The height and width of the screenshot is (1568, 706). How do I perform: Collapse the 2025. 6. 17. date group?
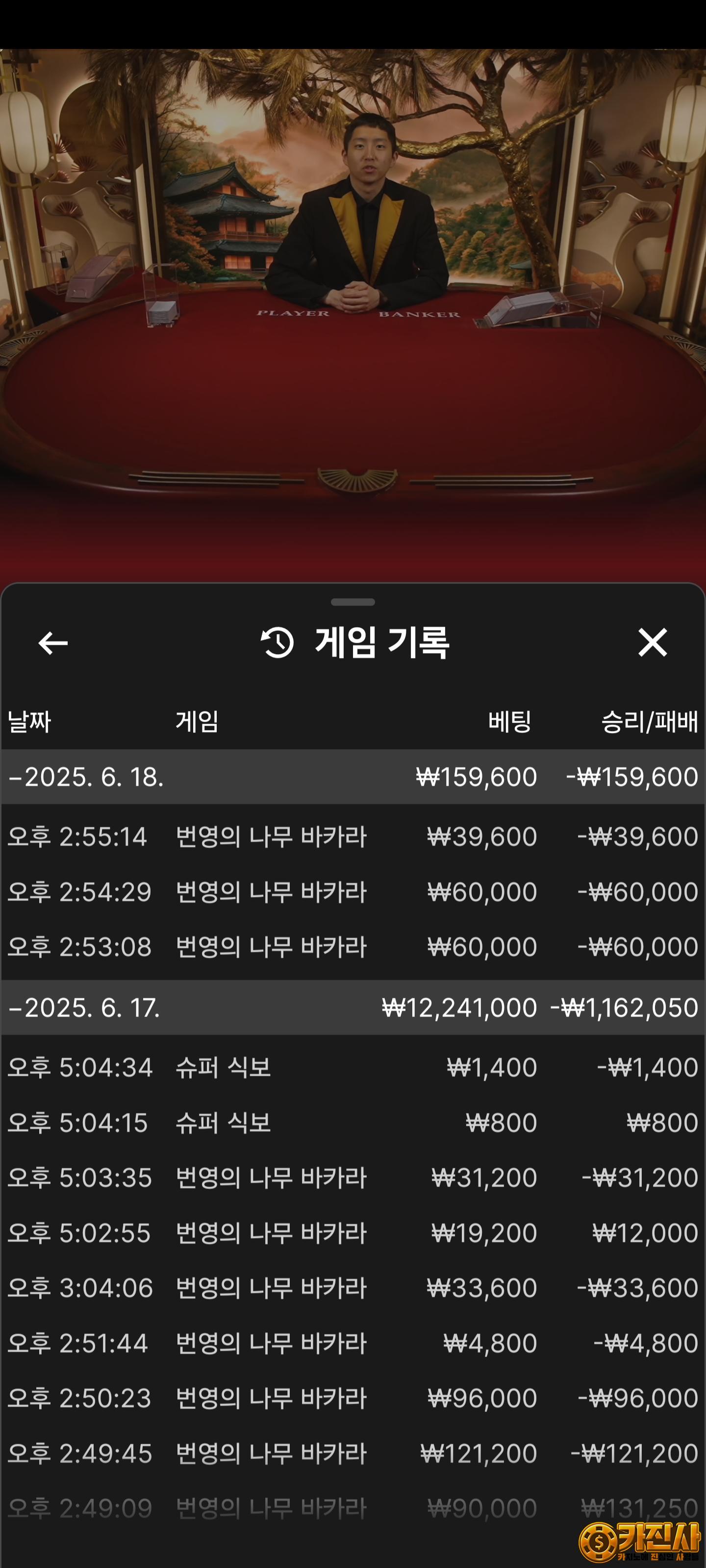point(353,1007)
